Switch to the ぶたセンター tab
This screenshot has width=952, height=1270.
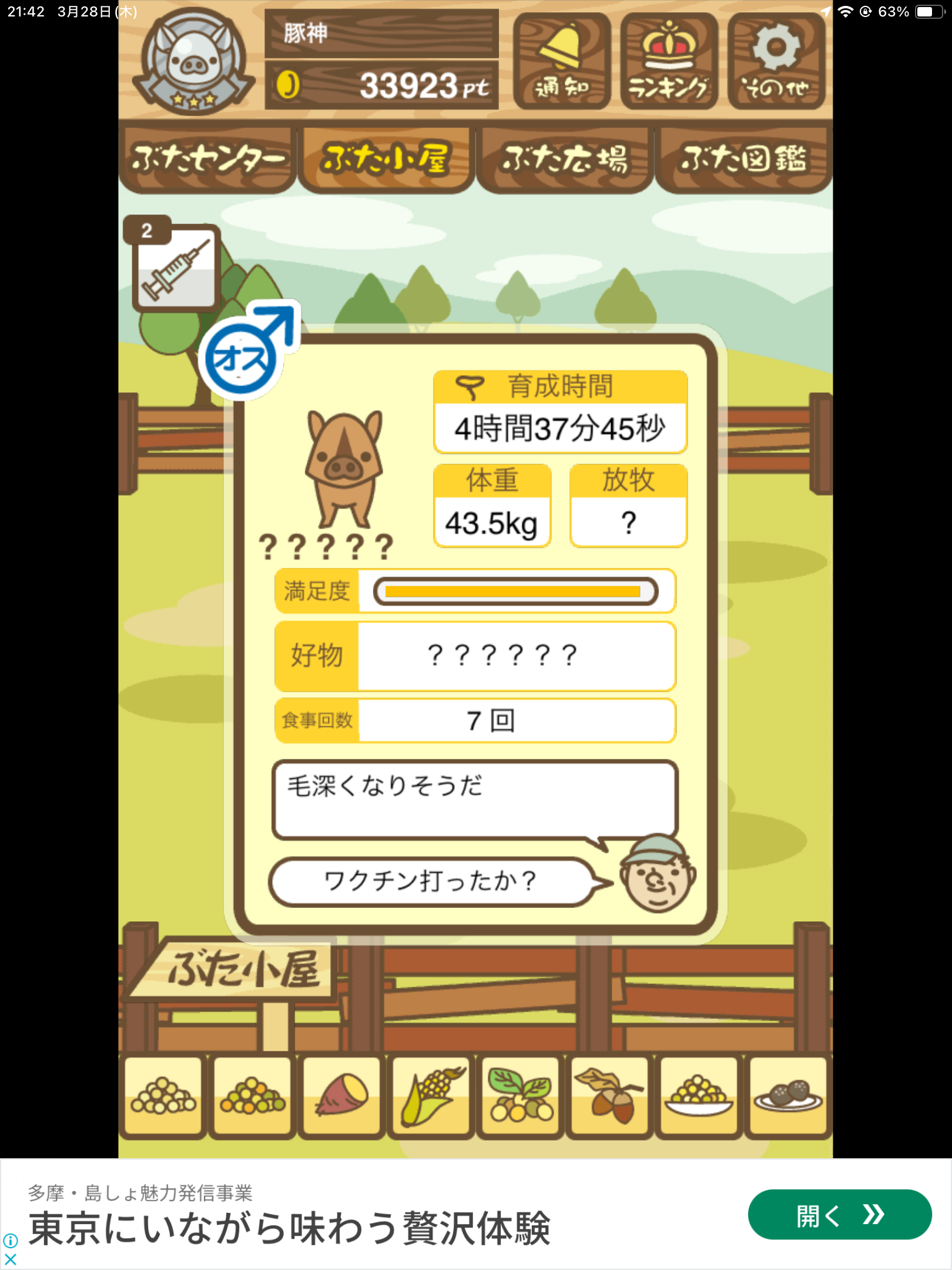point(207,159)
